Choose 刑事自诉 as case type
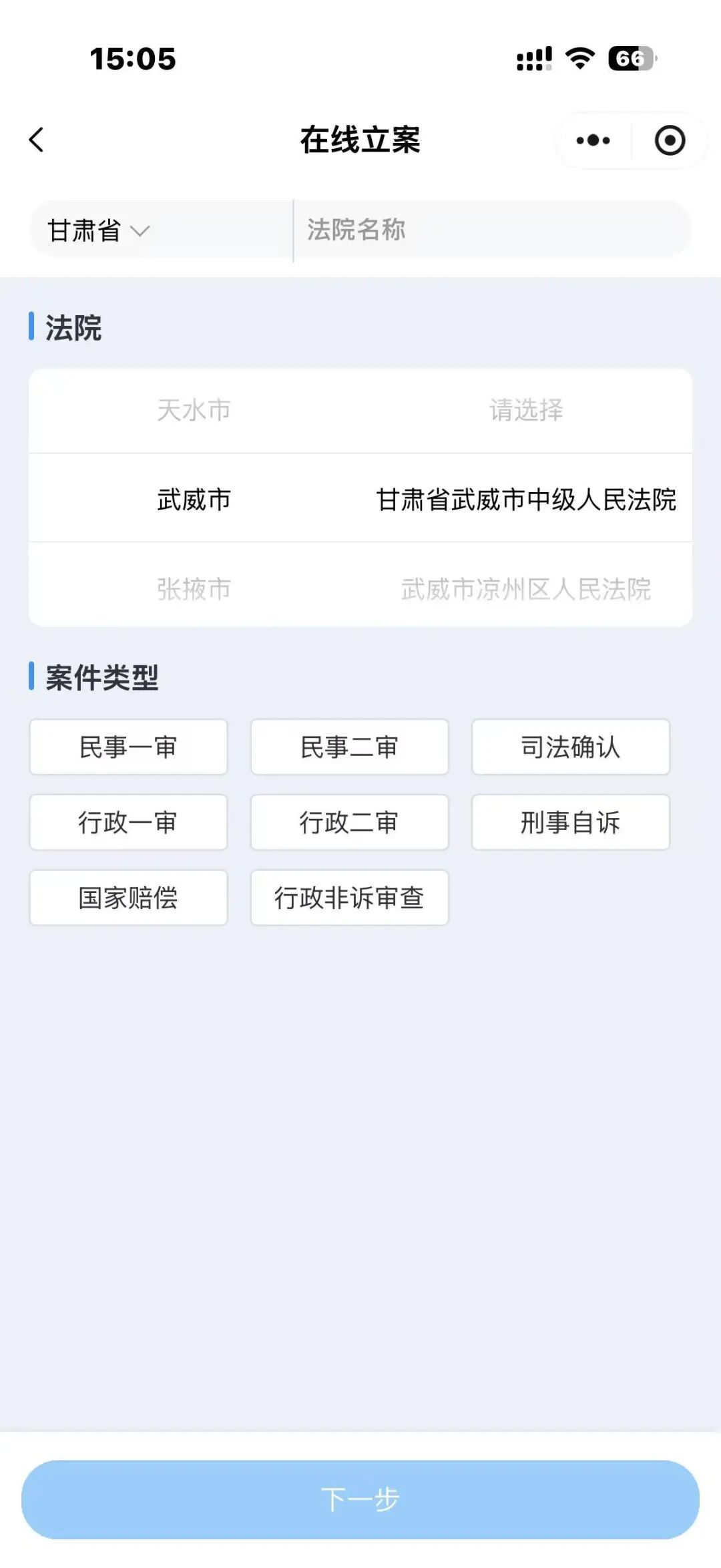Image resolution: width=721 pixels, height=1568 pixels. pos(570,822)
